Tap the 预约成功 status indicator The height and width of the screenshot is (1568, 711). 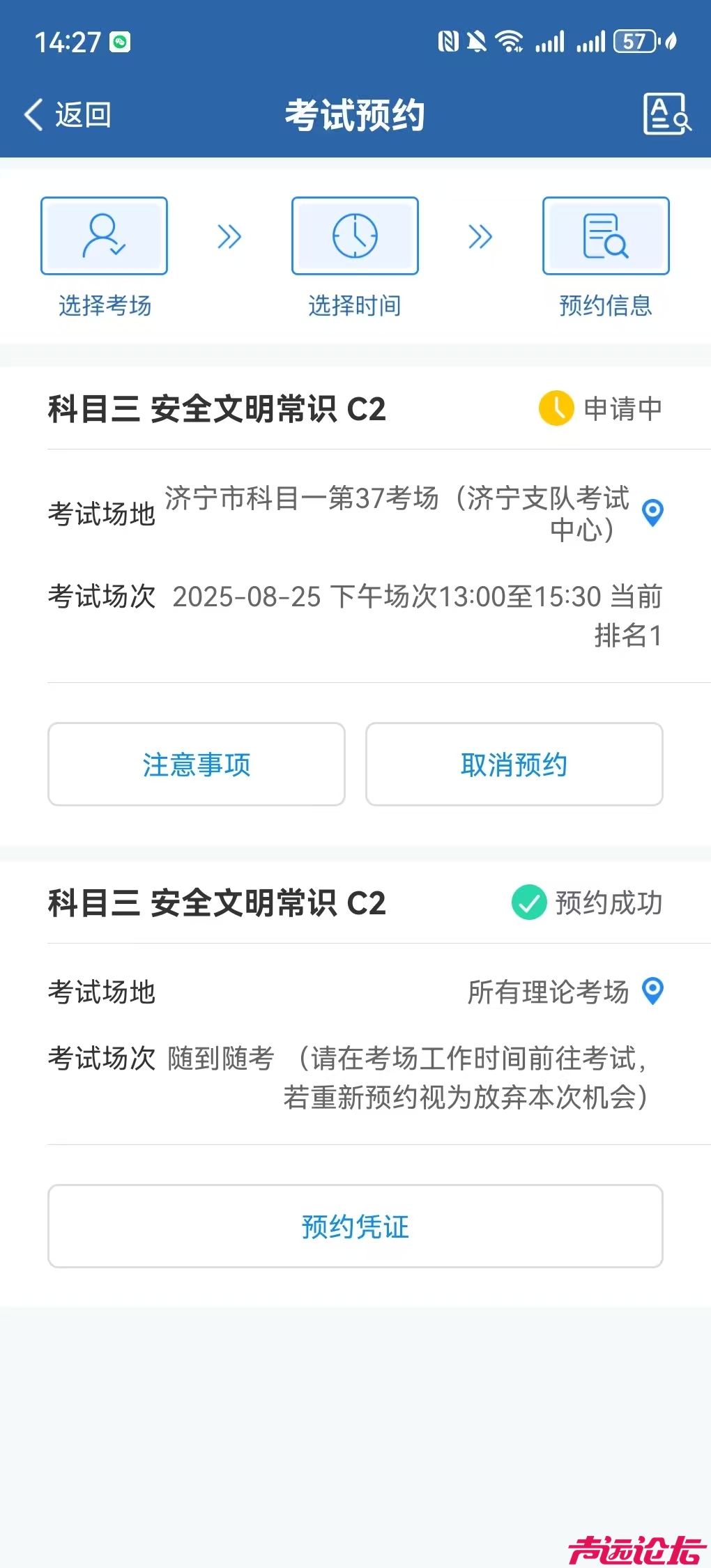point(607,904)
